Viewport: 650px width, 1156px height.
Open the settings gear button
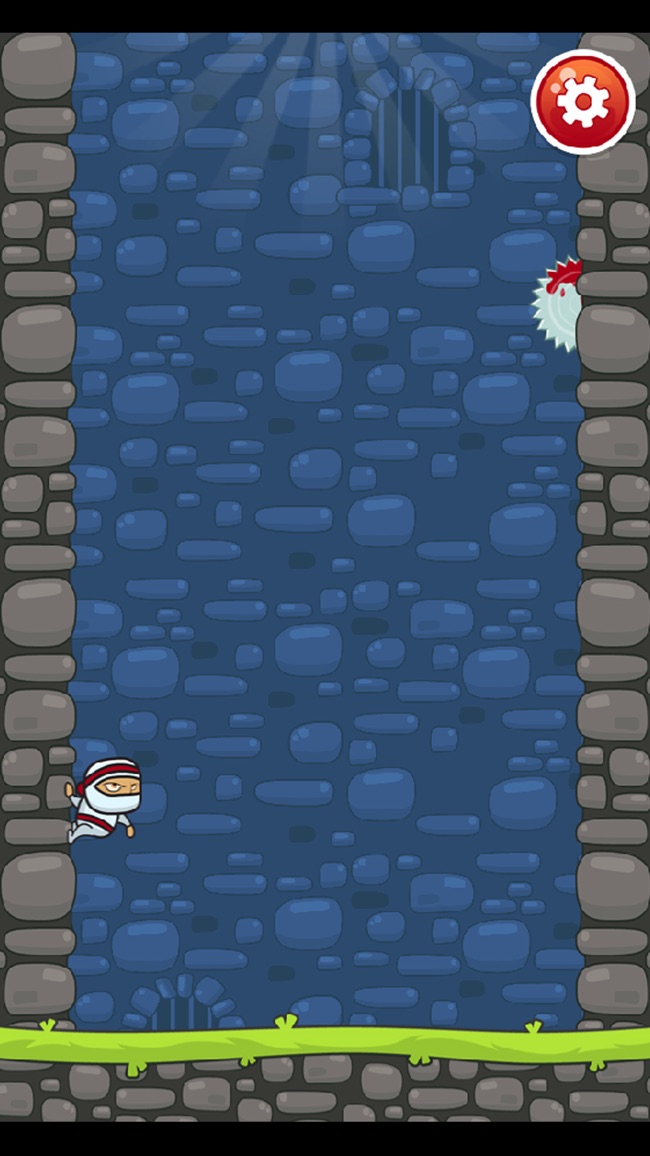click(x=583, y=102)
